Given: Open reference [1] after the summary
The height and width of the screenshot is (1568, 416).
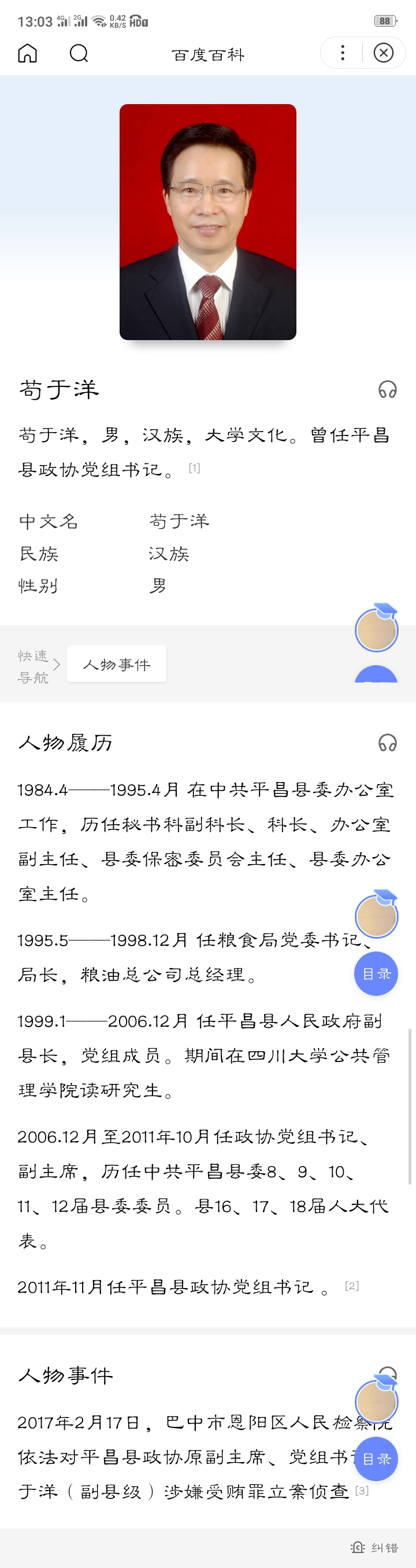Looking at the screenshot, I should point(194,468).
